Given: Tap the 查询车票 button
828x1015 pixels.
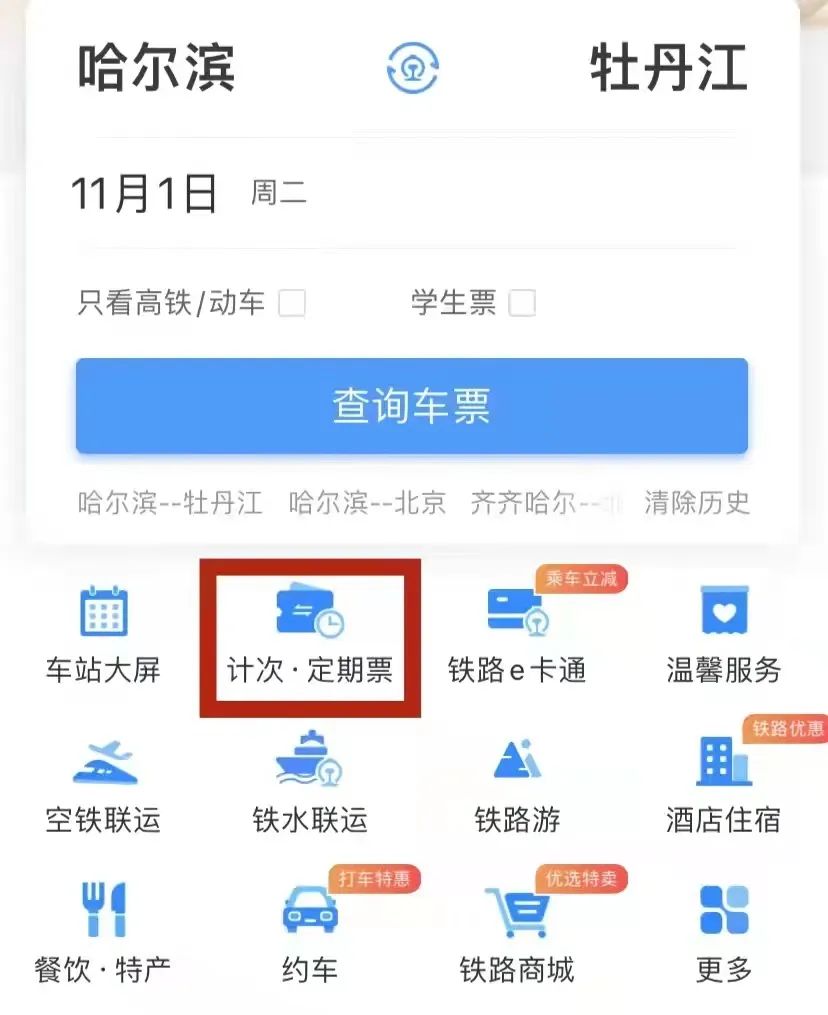Looking at the screenshot, I should tap(412, 406).
